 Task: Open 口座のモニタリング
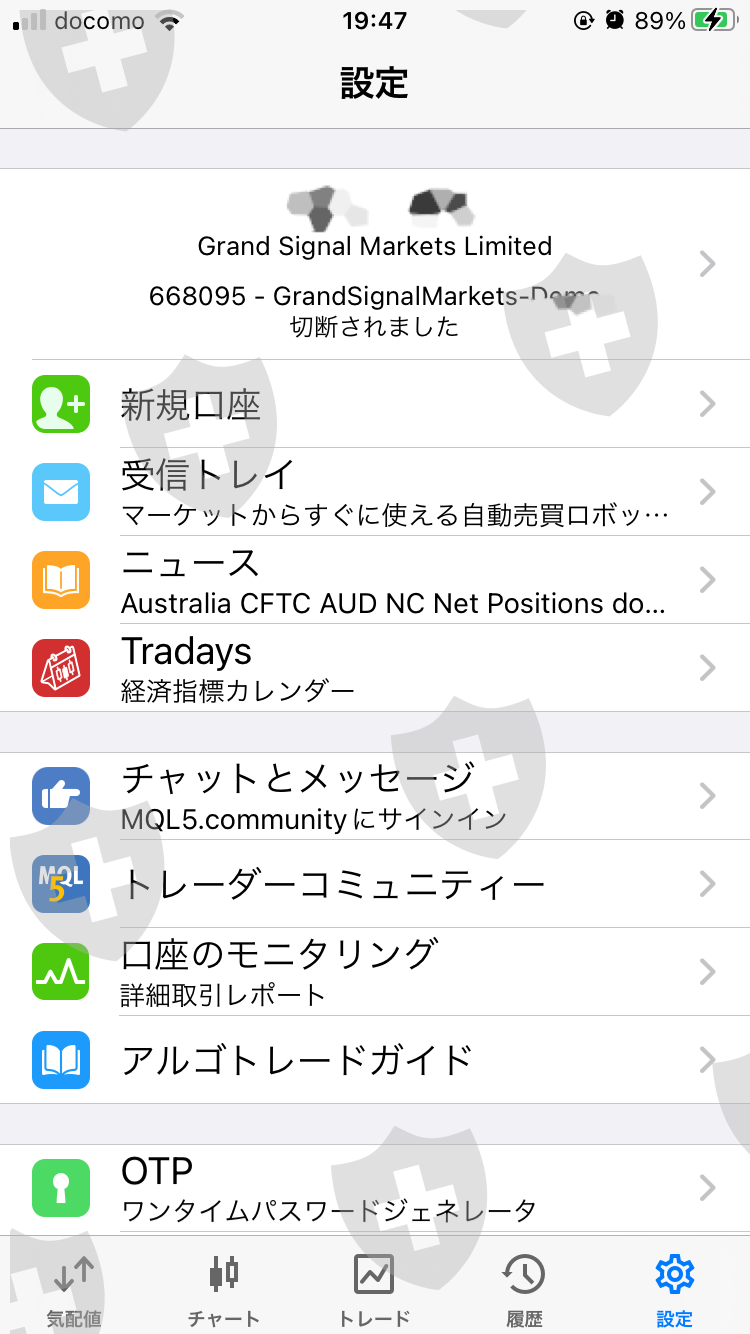point(375,972)
